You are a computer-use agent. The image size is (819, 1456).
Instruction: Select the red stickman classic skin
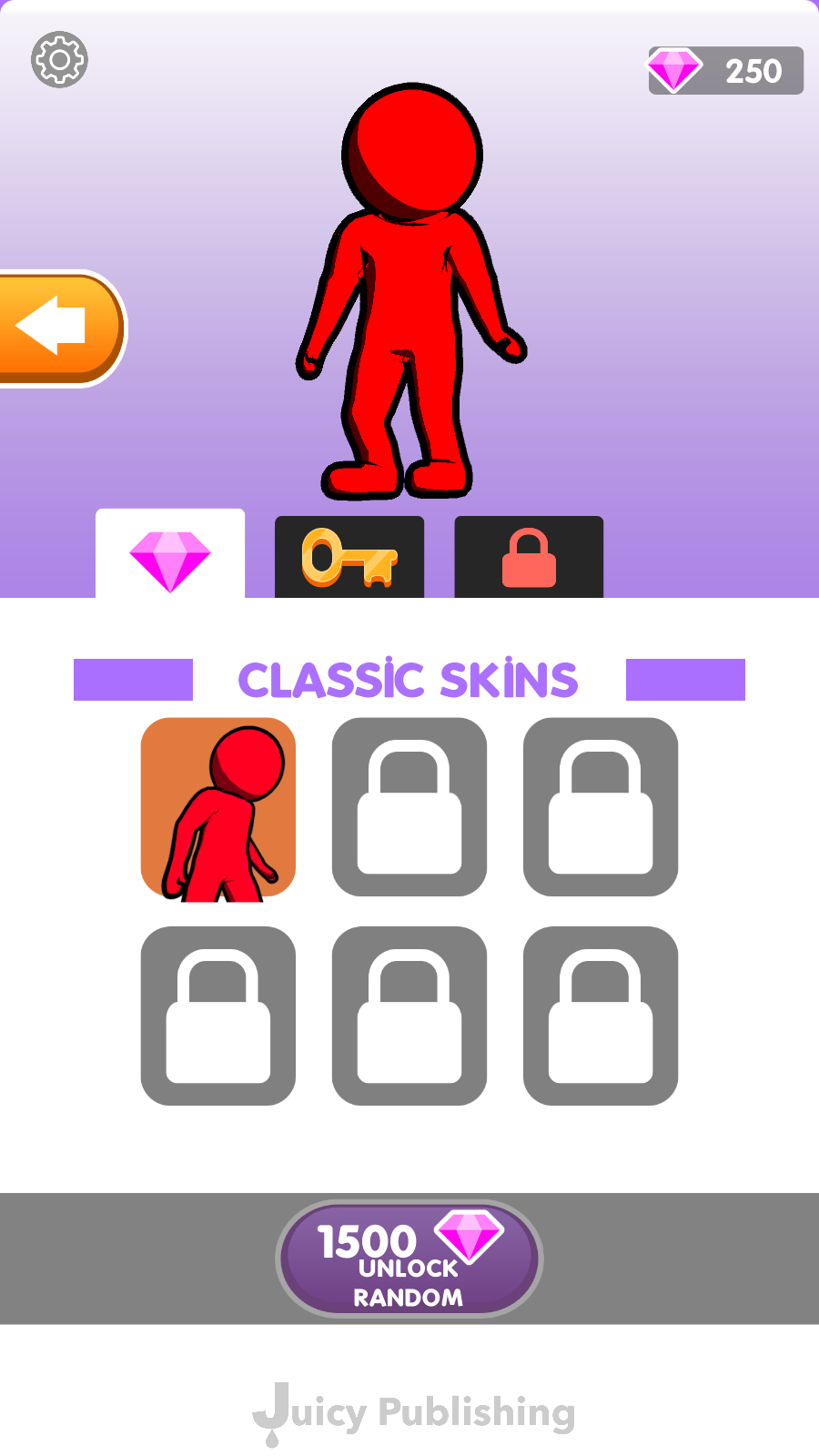click(x=218, y=808)
